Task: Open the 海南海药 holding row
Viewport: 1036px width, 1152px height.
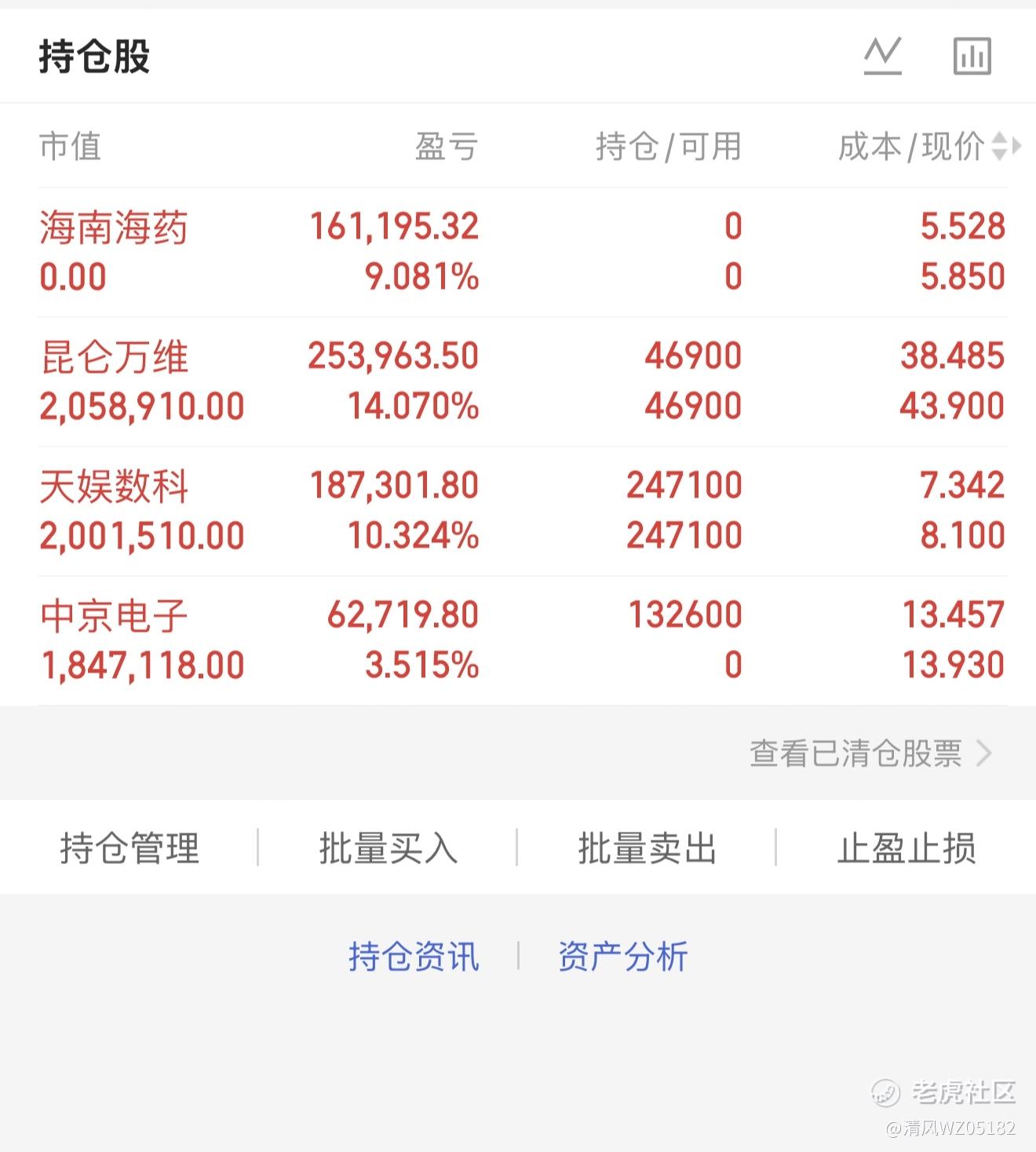Action: 522,252
